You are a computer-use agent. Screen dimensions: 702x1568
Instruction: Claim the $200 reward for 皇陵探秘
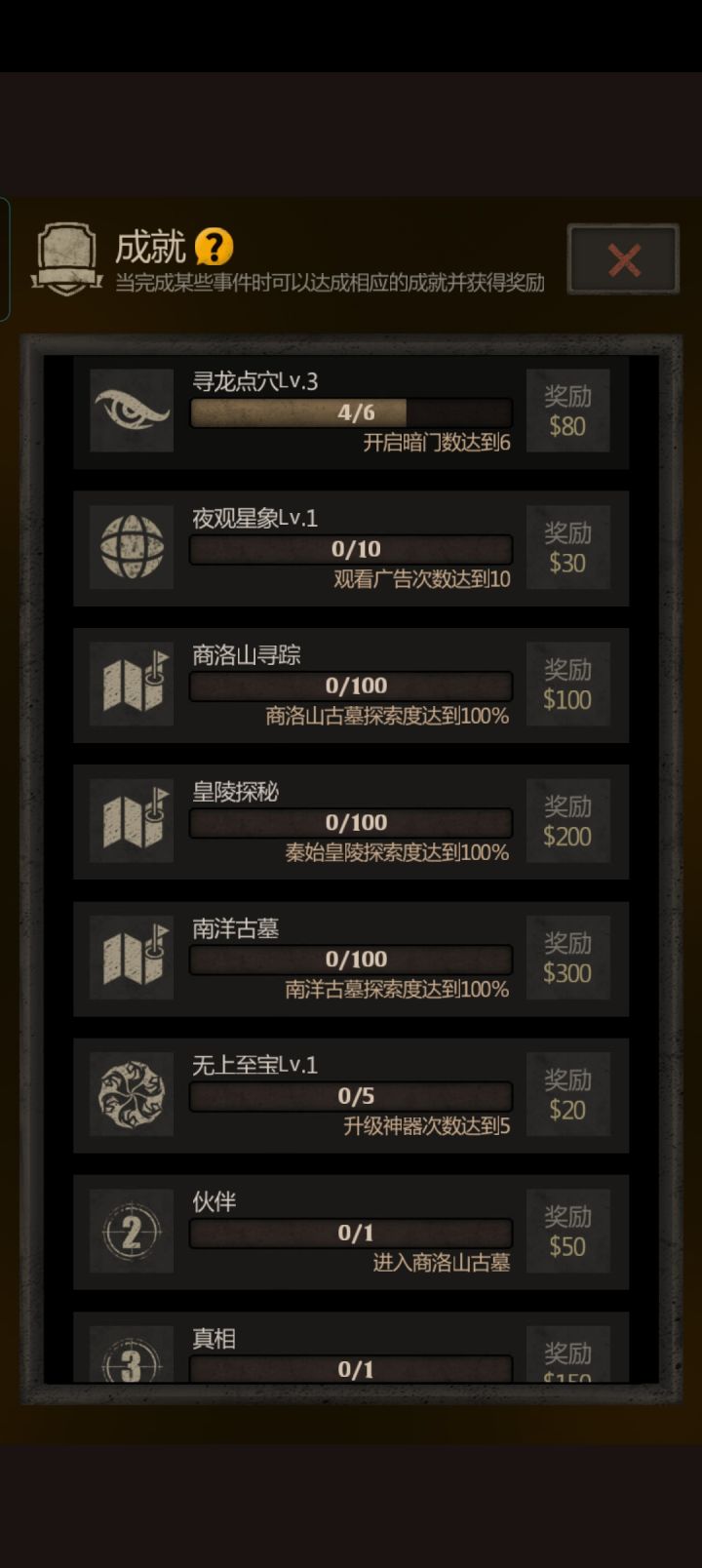(x=568, y=821)
